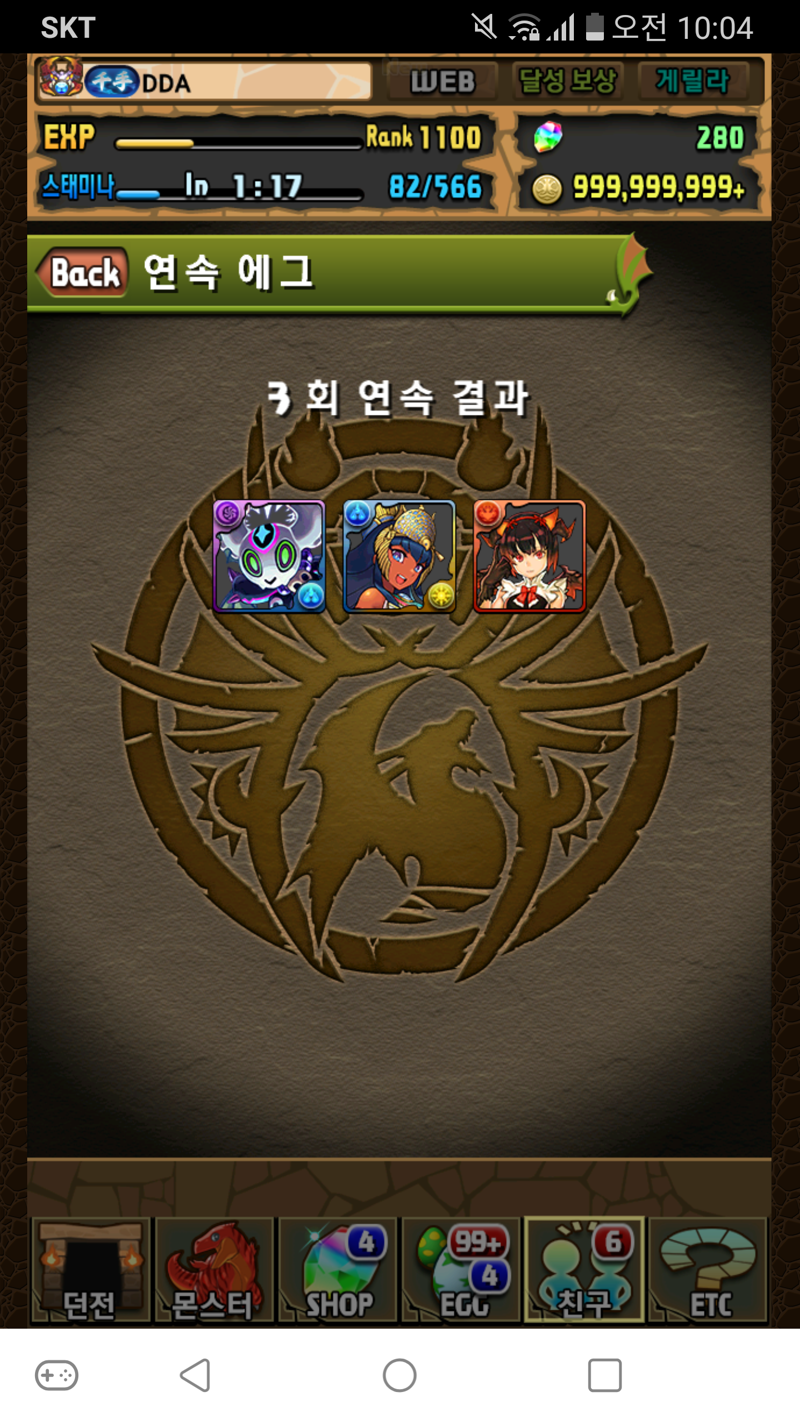View the red horned girl monster result
The image size is (800, 1422).
click(529, 556)
